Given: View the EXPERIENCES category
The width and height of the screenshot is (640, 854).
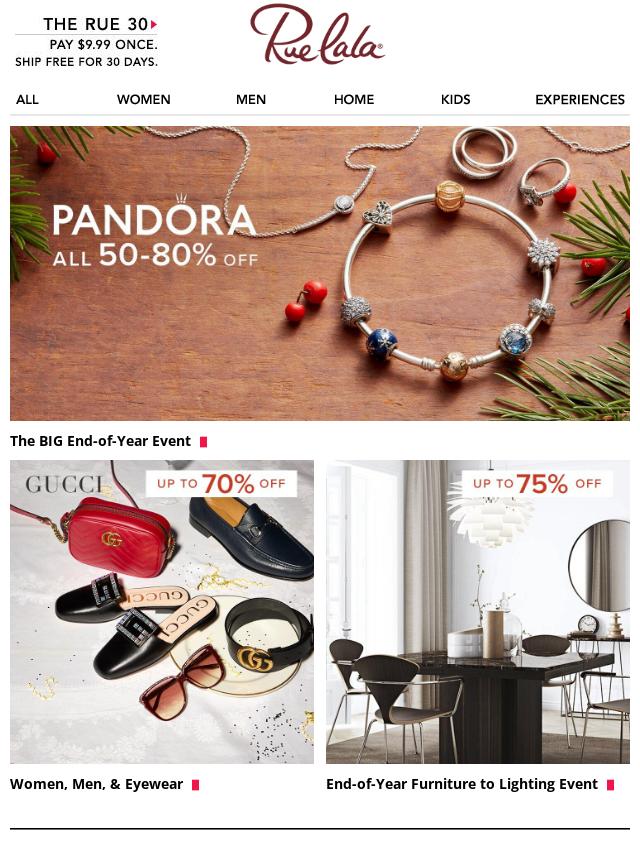Looking at the screenshot, I should (x=580, y=99).
